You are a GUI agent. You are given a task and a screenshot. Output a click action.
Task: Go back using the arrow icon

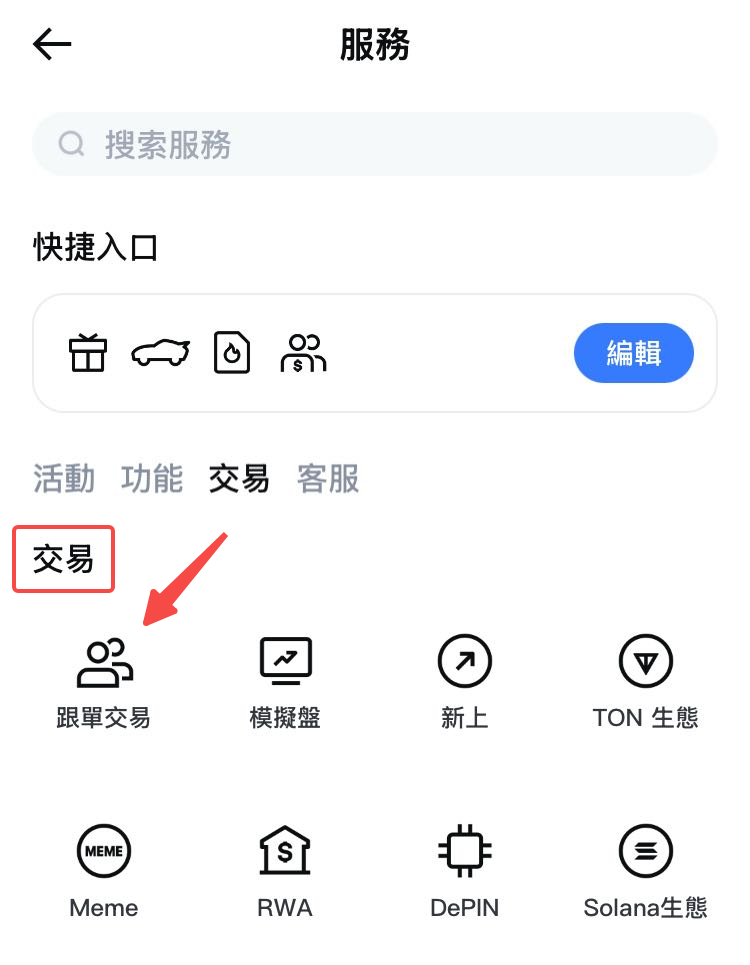pos(52,44)
